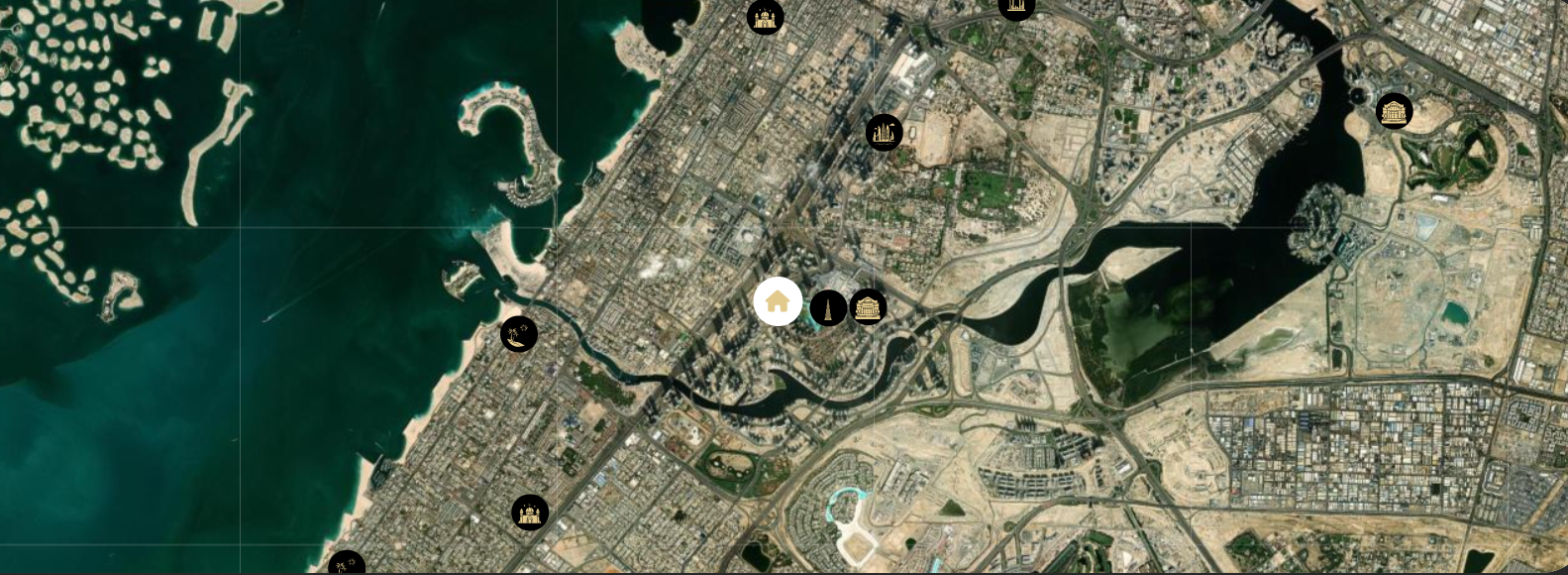This screenshot has width=1568, height=575.
Task: Open the tall tower landmark marker
Action: click(x=828, y=308)
